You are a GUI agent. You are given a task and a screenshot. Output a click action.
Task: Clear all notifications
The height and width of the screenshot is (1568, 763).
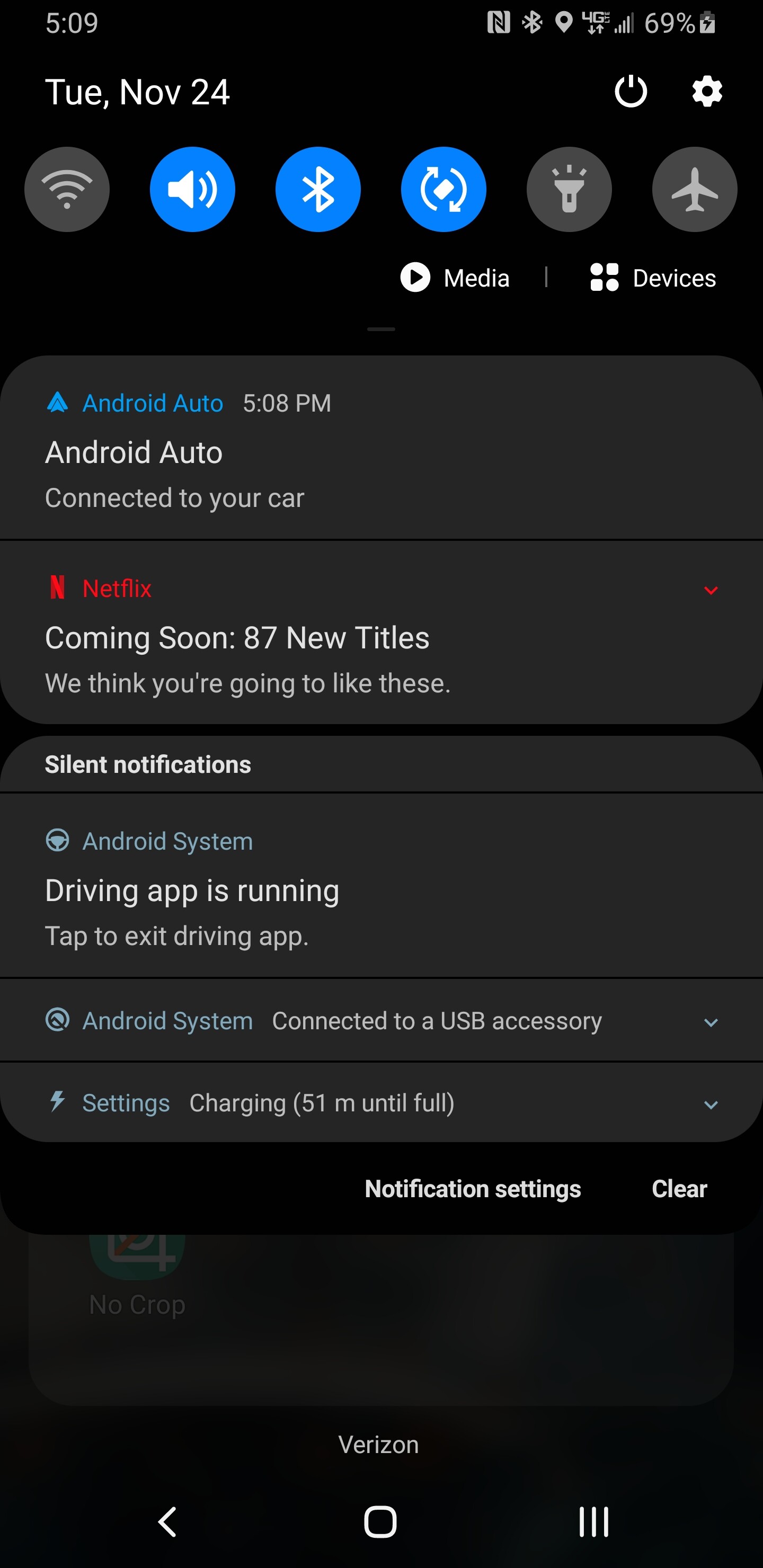click(679, 1189)
